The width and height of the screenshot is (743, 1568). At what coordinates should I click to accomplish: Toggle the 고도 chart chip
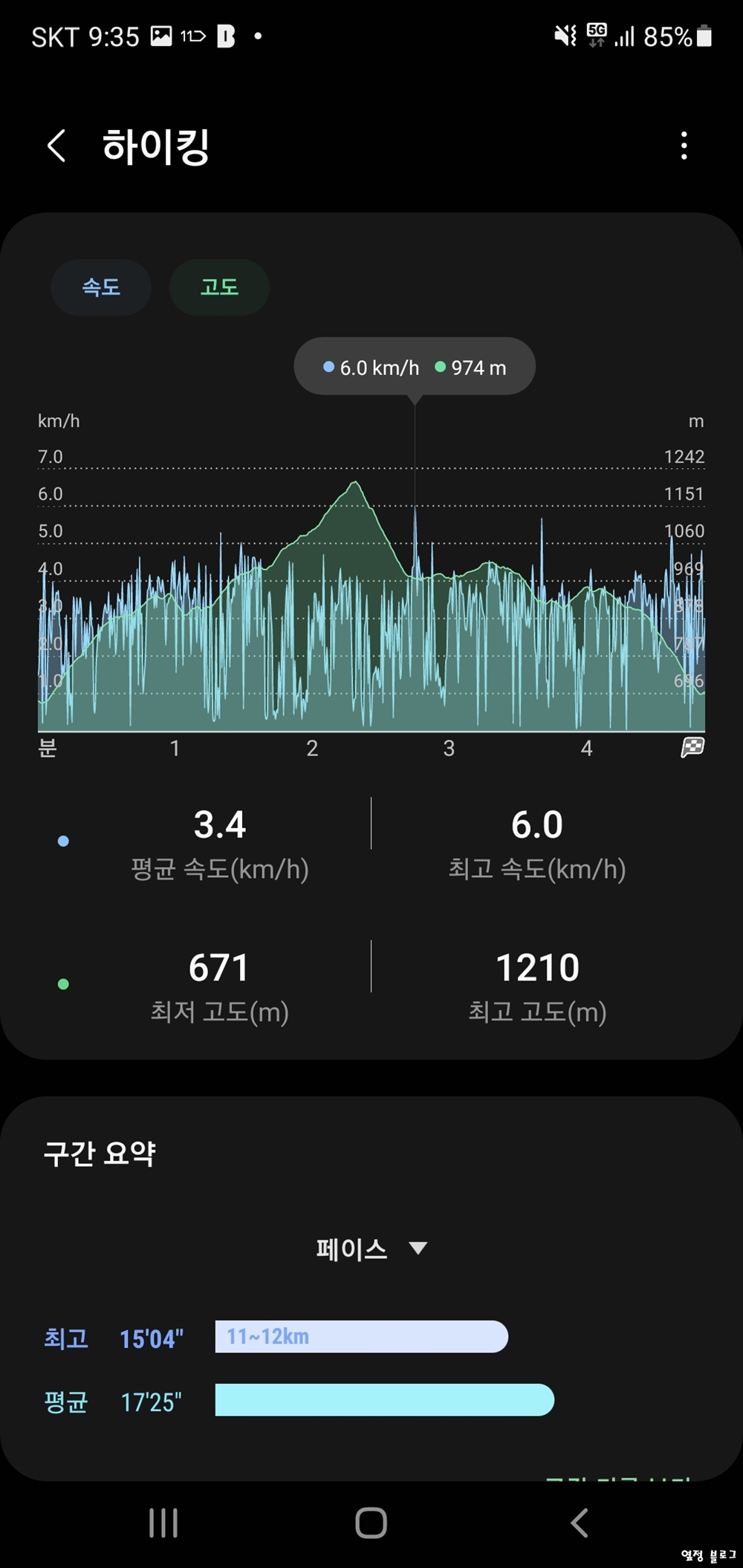pyautogui.click(x=219, y=287)
